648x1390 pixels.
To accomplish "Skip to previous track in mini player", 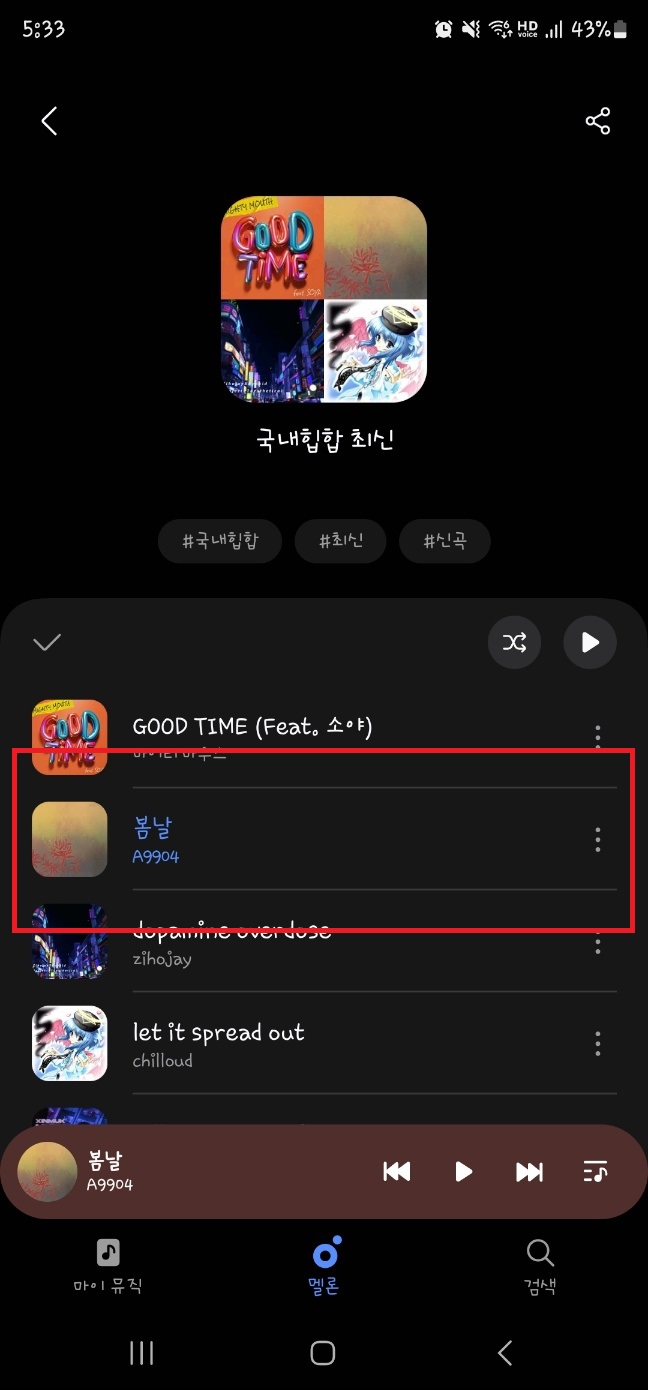I will [397, 1172].
